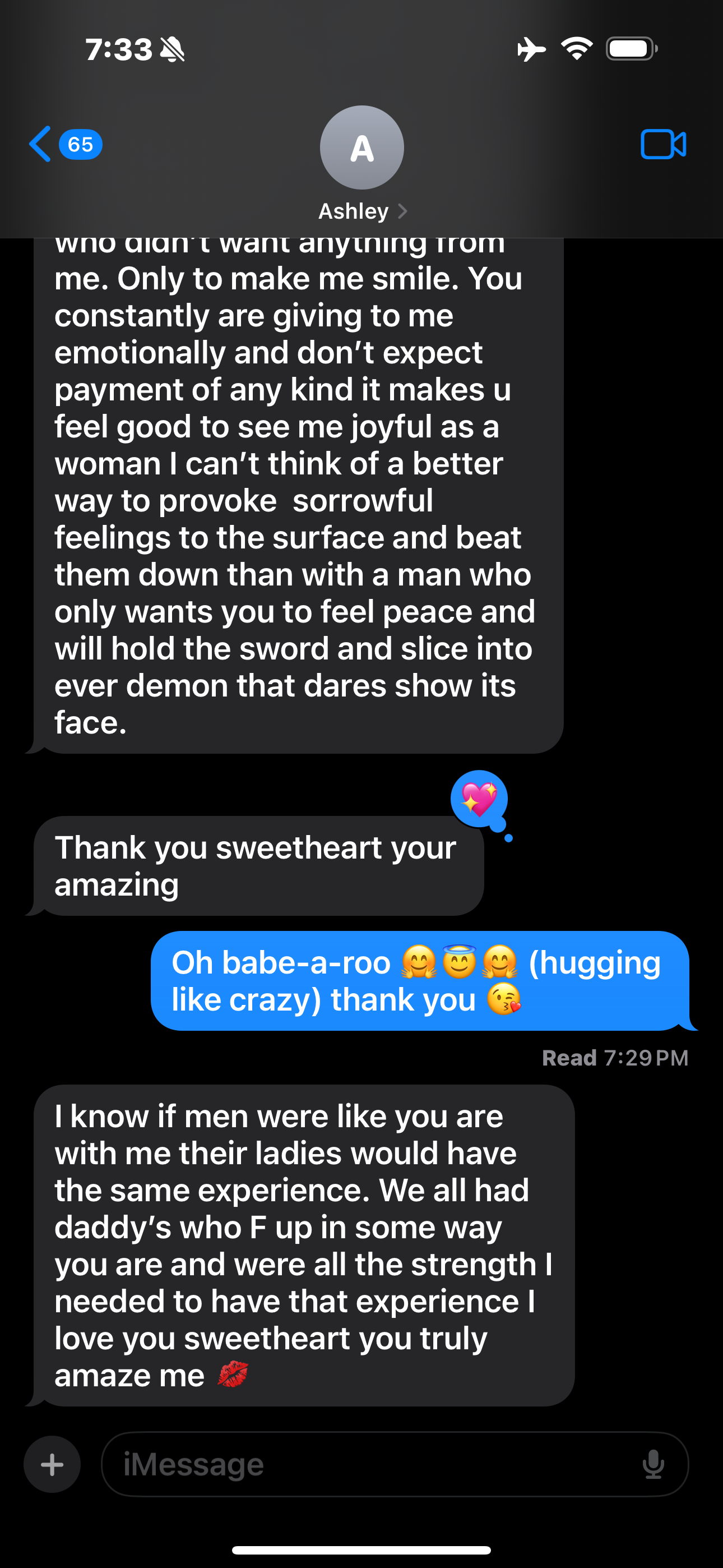Focus the iMessage text field
Image resolution: width=723 pixels, height=1568 pixels.
point(365,1464)
